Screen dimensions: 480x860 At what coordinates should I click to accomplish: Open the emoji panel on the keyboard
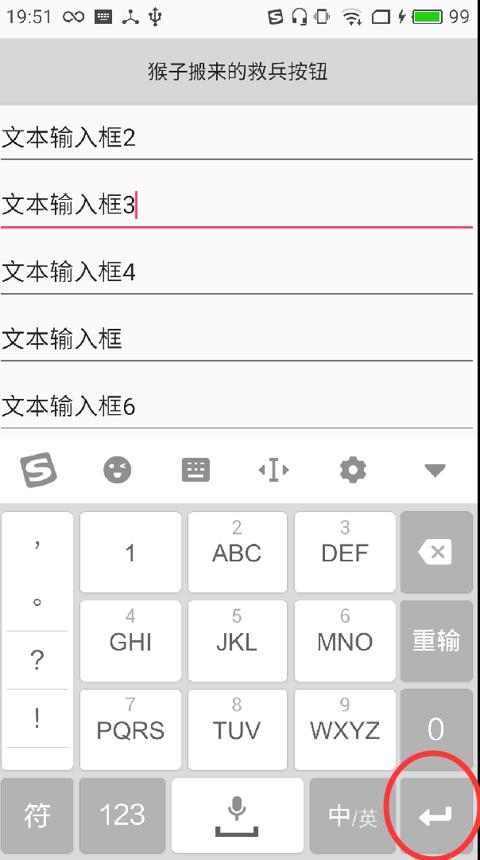click(117, 469)
